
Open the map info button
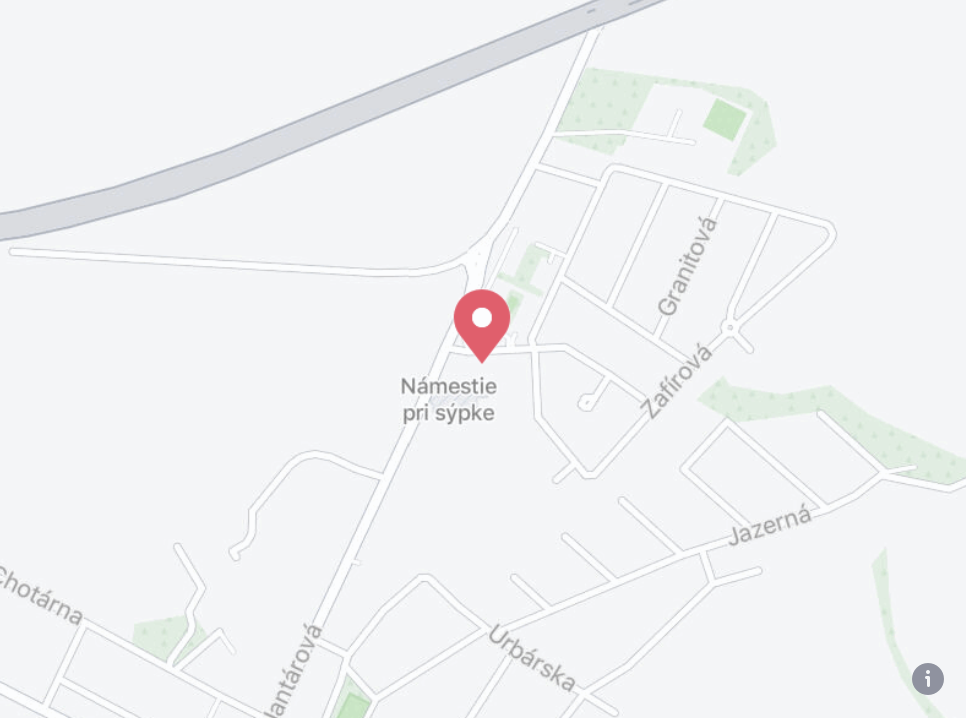tap(927, 679)
